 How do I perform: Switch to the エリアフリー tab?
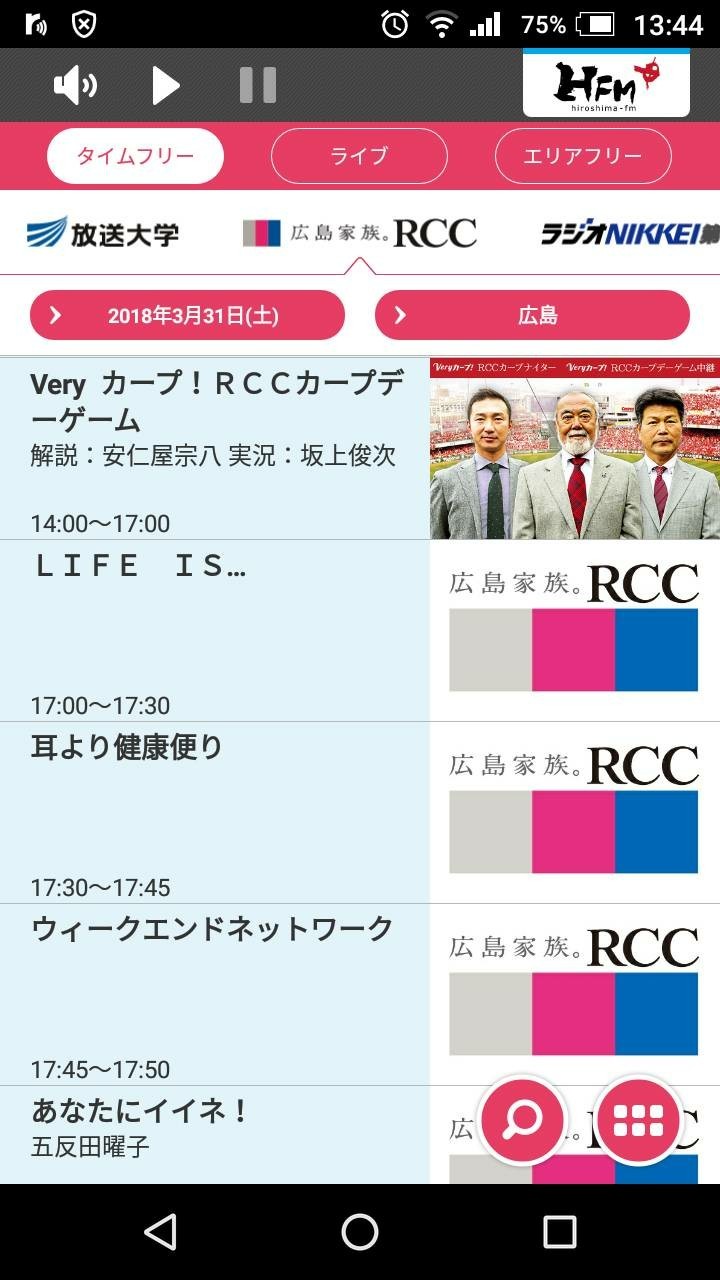pos(583,156)
